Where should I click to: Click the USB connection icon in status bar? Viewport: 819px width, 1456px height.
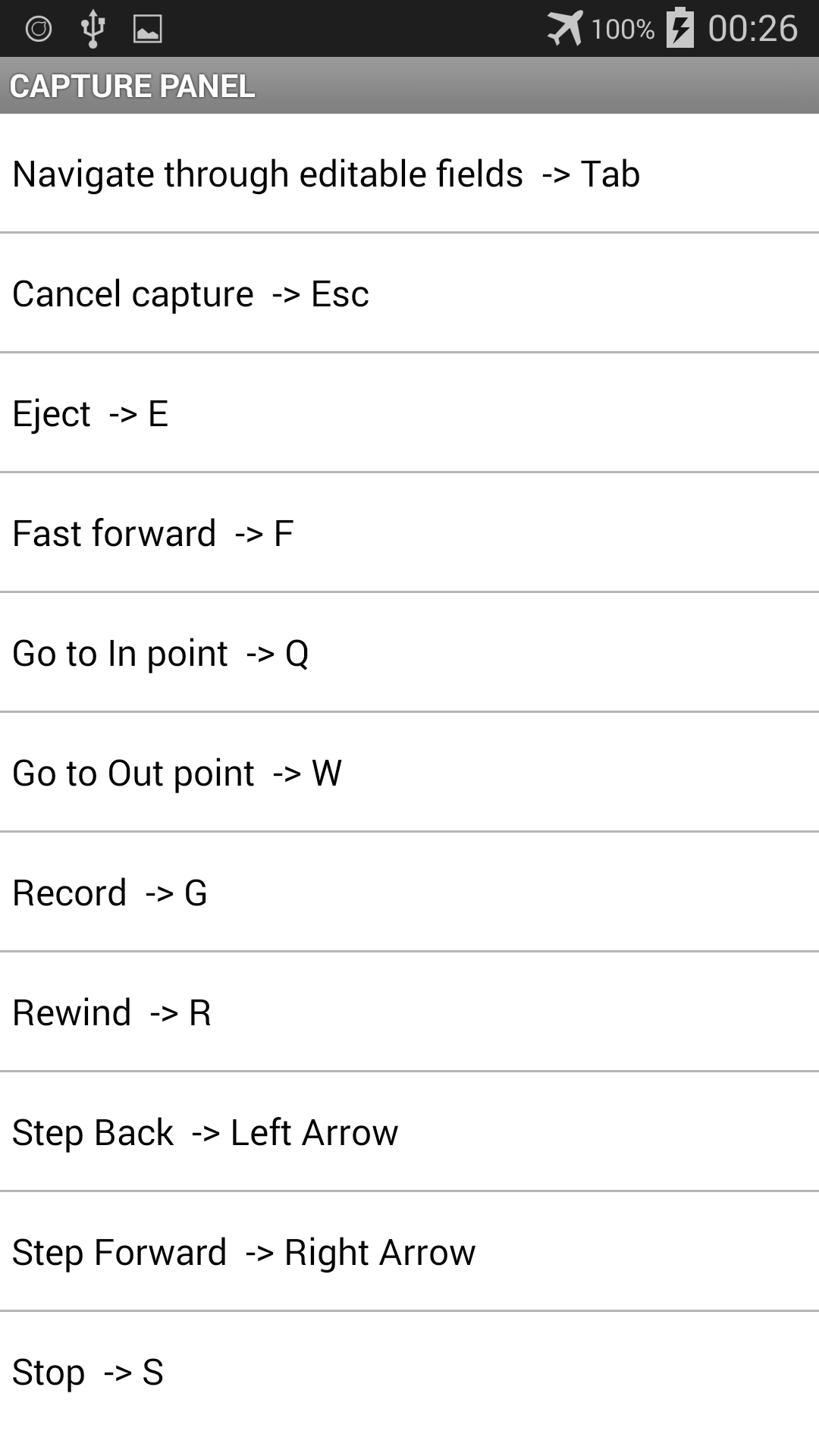(x=92, y=29)
